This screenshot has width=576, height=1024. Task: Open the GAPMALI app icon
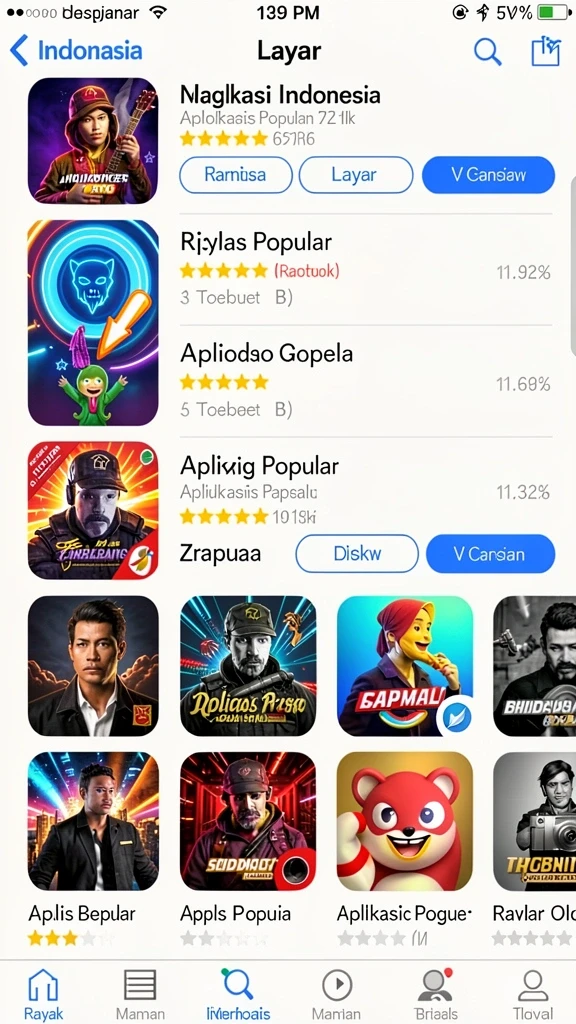point(405,666)
